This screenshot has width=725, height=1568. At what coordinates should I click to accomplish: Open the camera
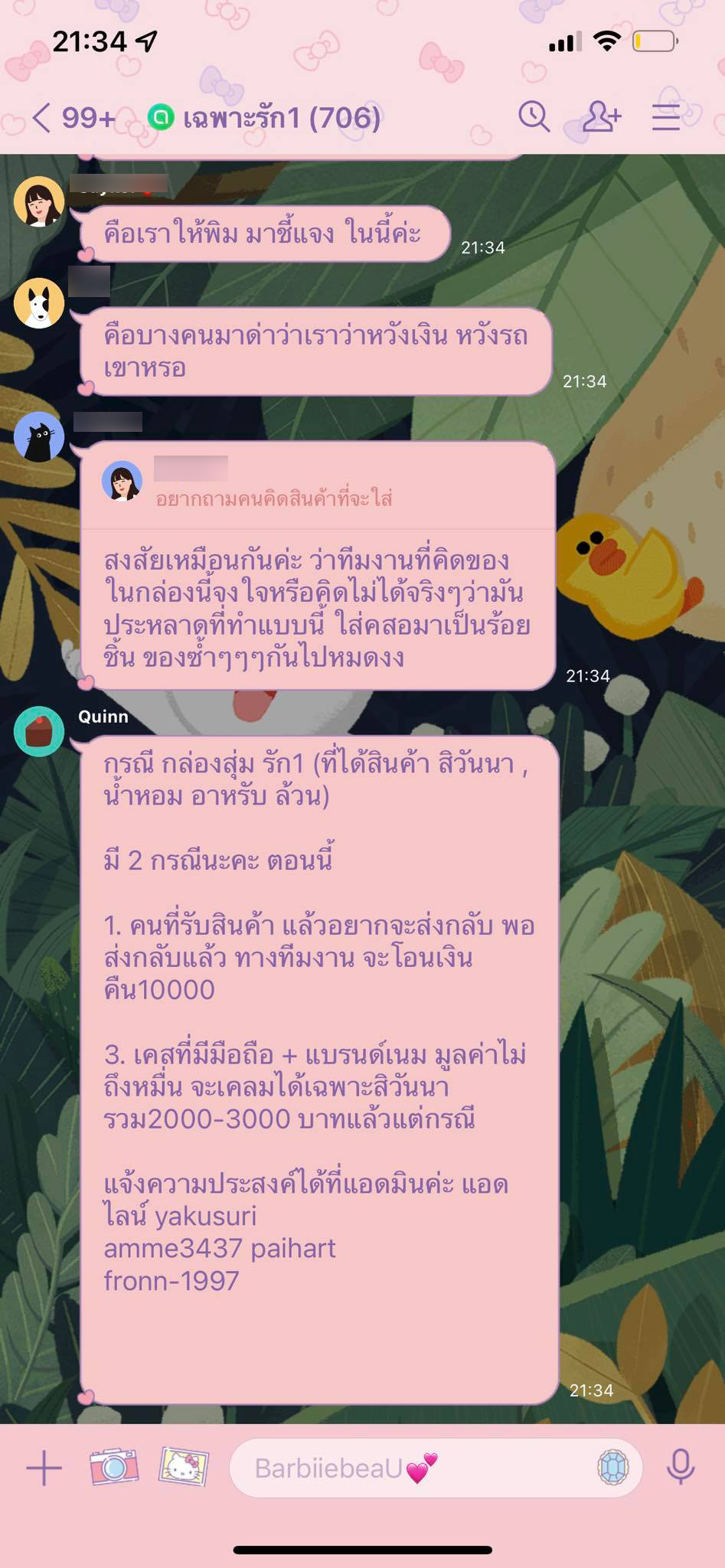[114, 1467]
